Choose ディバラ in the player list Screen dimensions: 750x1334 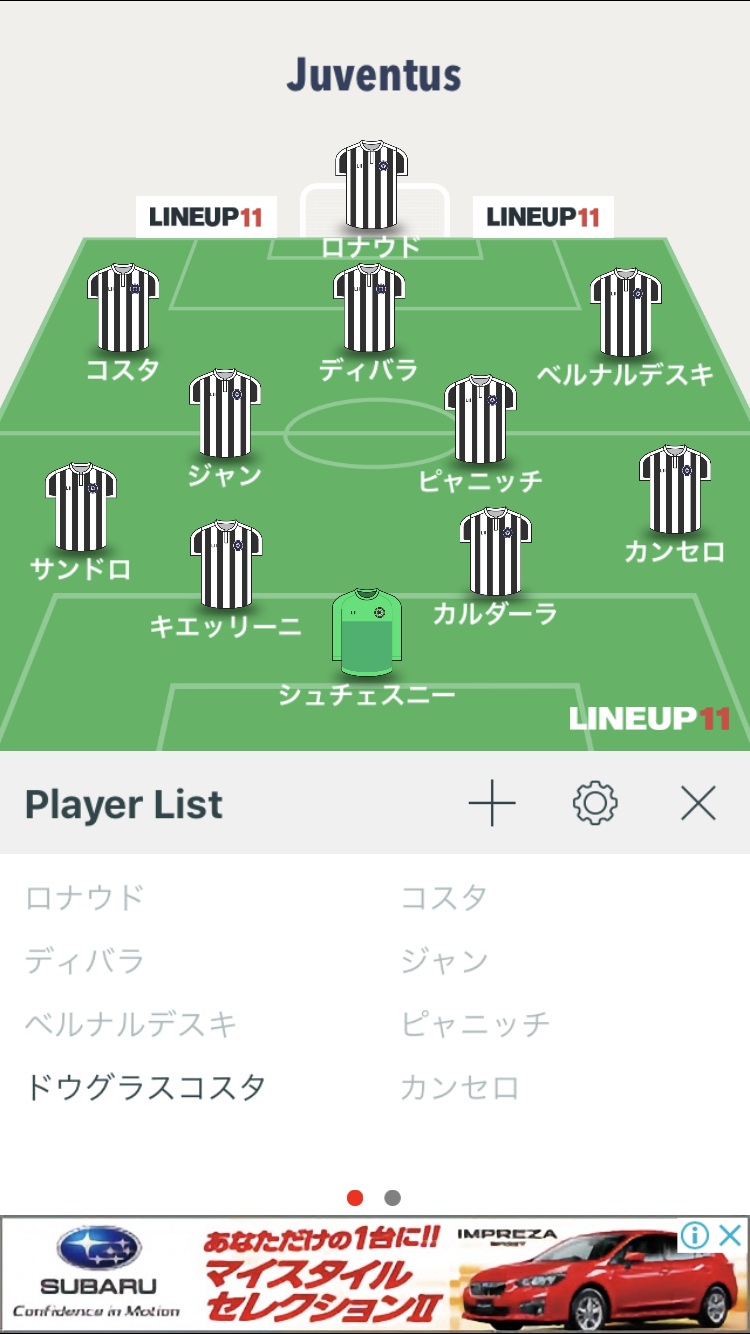point(85,961)
